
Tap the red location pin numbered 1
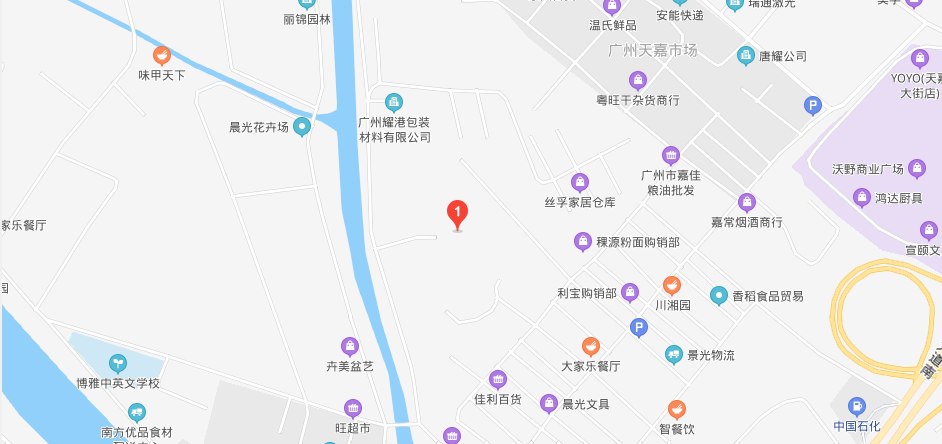tap(458, 213)
